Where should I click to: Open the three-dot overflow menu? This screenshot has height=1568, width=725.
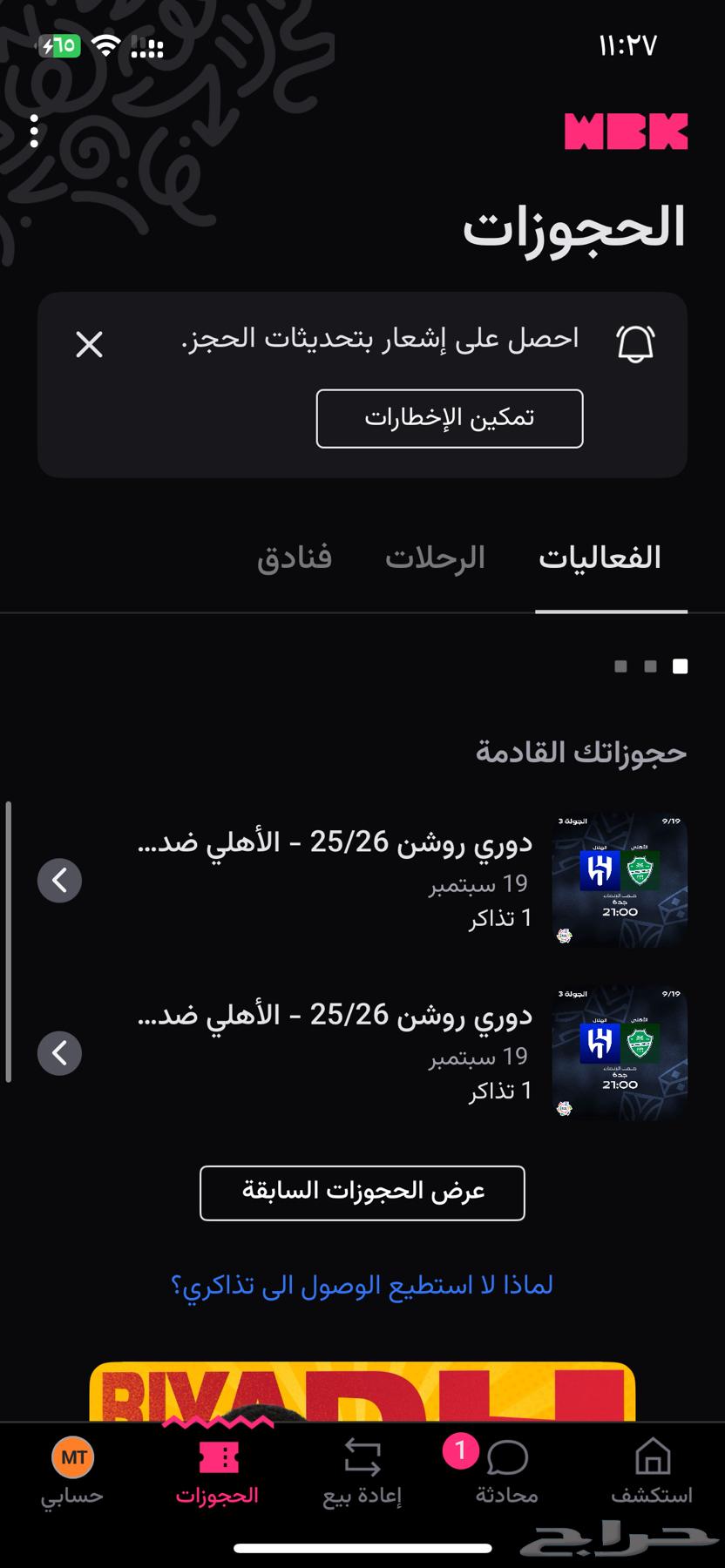tap(34, 132)
